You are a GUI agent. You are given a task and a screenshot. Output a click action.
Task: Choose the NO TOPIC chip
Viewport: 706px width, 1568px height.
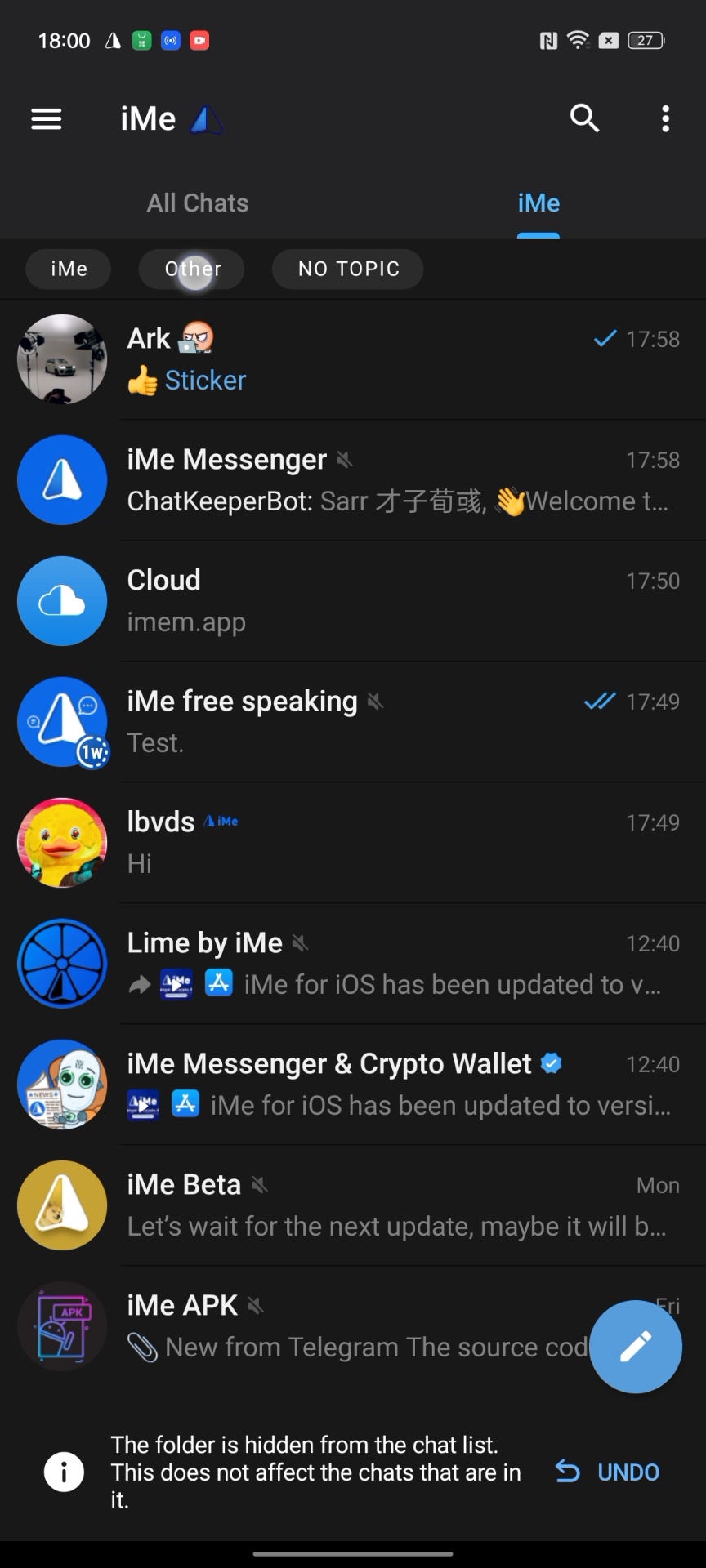[x=348, y=269]
